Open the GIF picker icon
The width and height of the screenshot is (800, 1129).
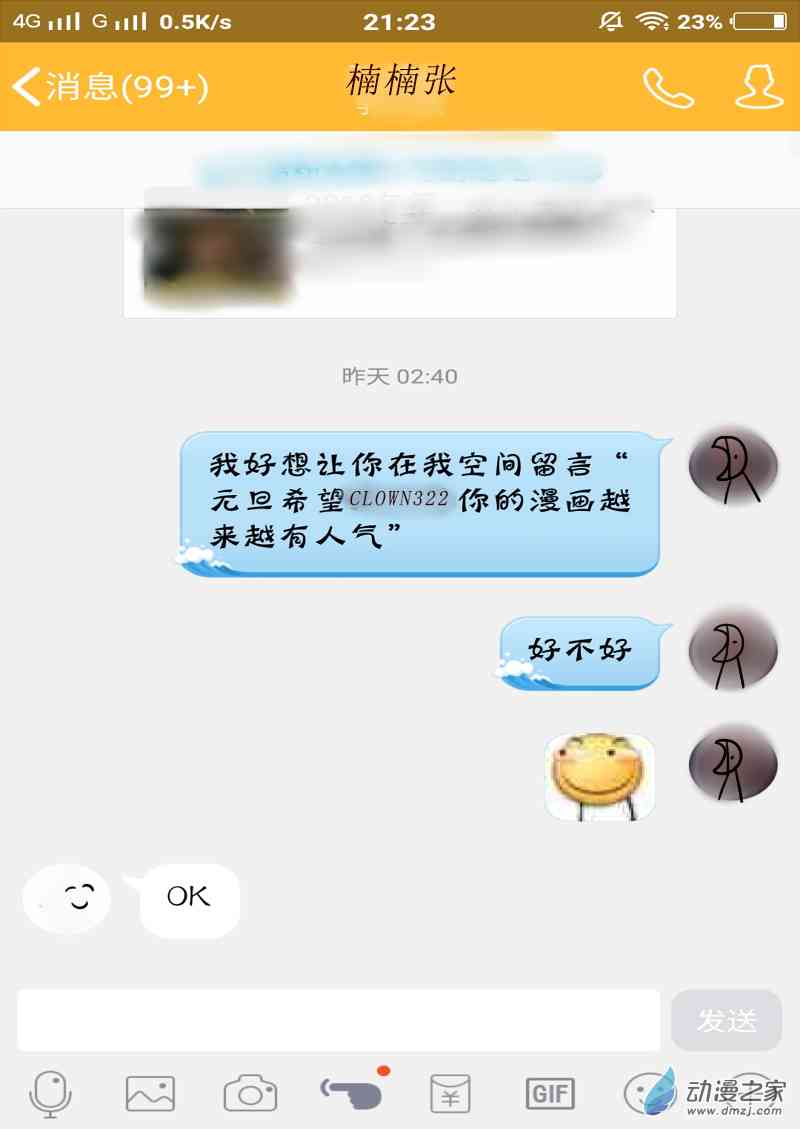click(x=549, y=1092)
